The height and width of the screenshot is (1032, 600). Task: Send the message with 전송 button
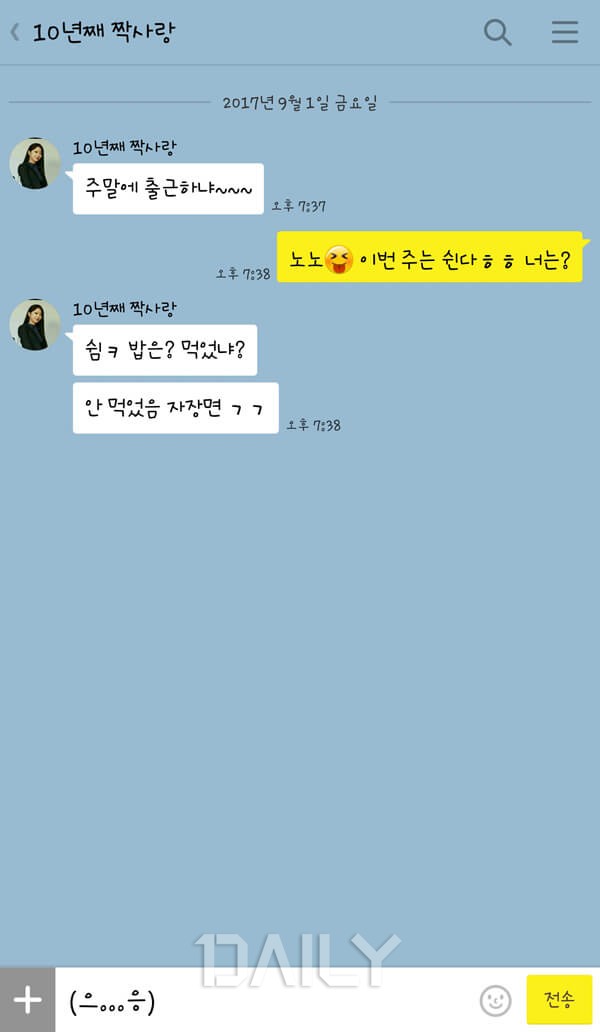(x=559, y=999)
